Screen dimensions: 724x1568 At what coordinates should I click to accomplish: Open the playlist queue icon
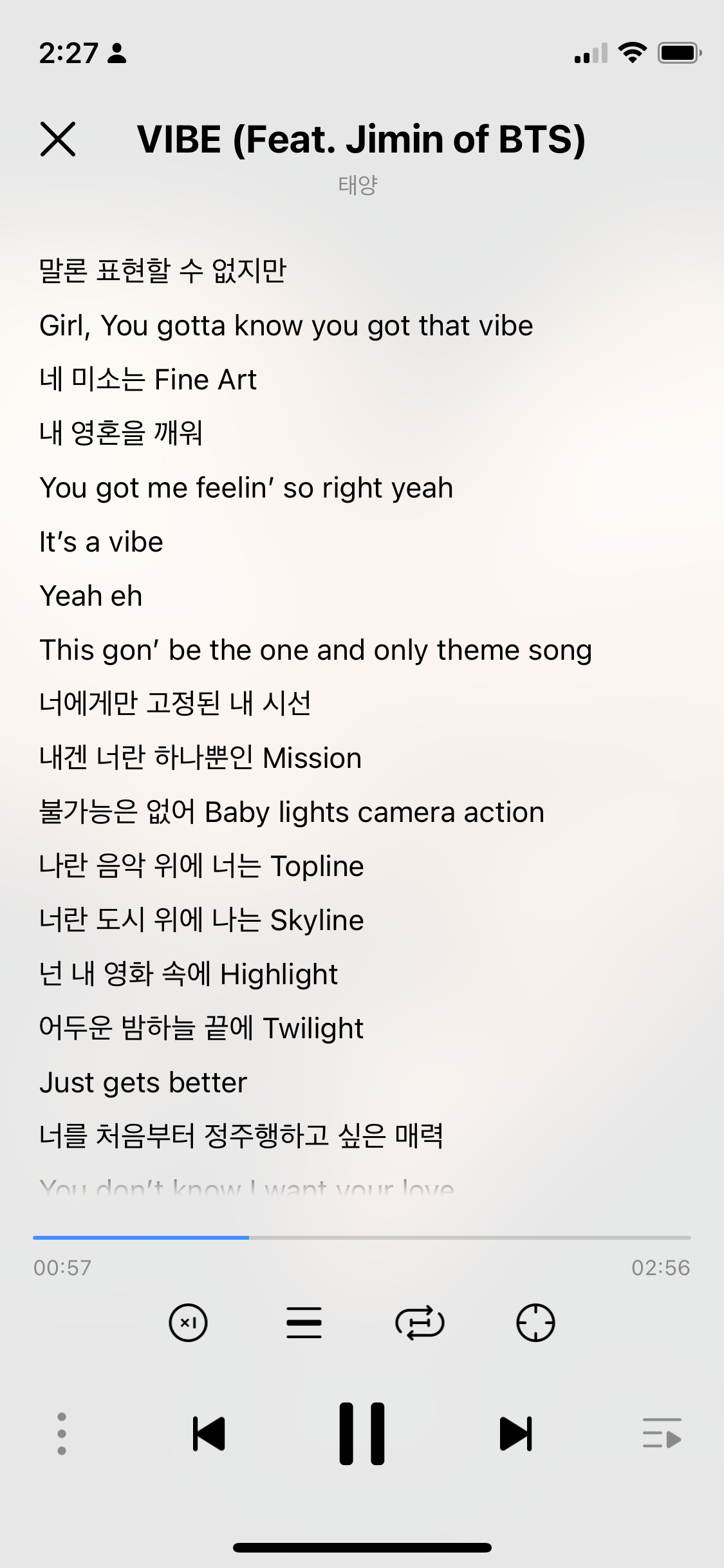point(662,1433)
